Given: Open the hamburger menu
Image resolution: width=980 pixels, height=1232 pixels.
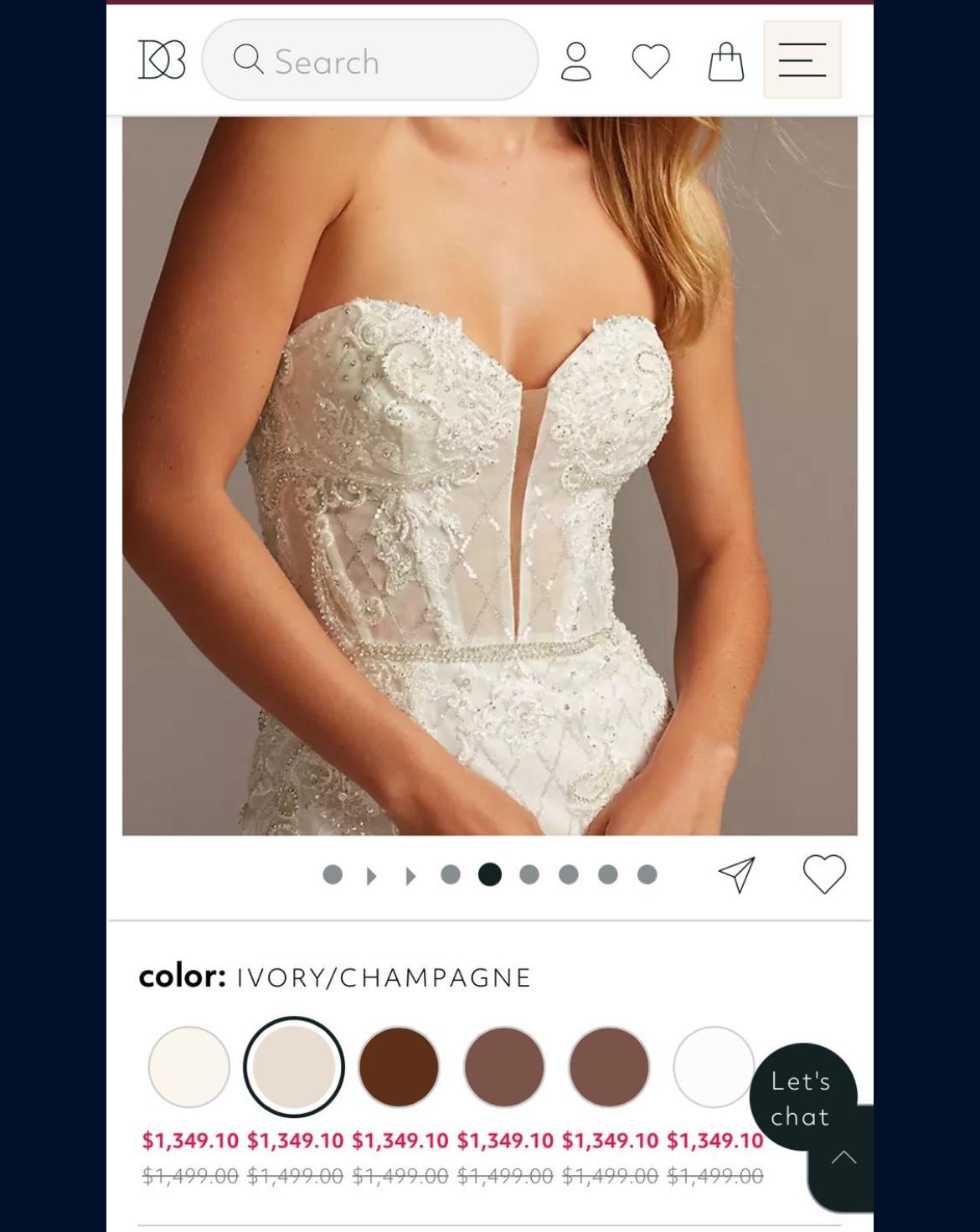Looking at the screenshot, I should click(802, 60).
